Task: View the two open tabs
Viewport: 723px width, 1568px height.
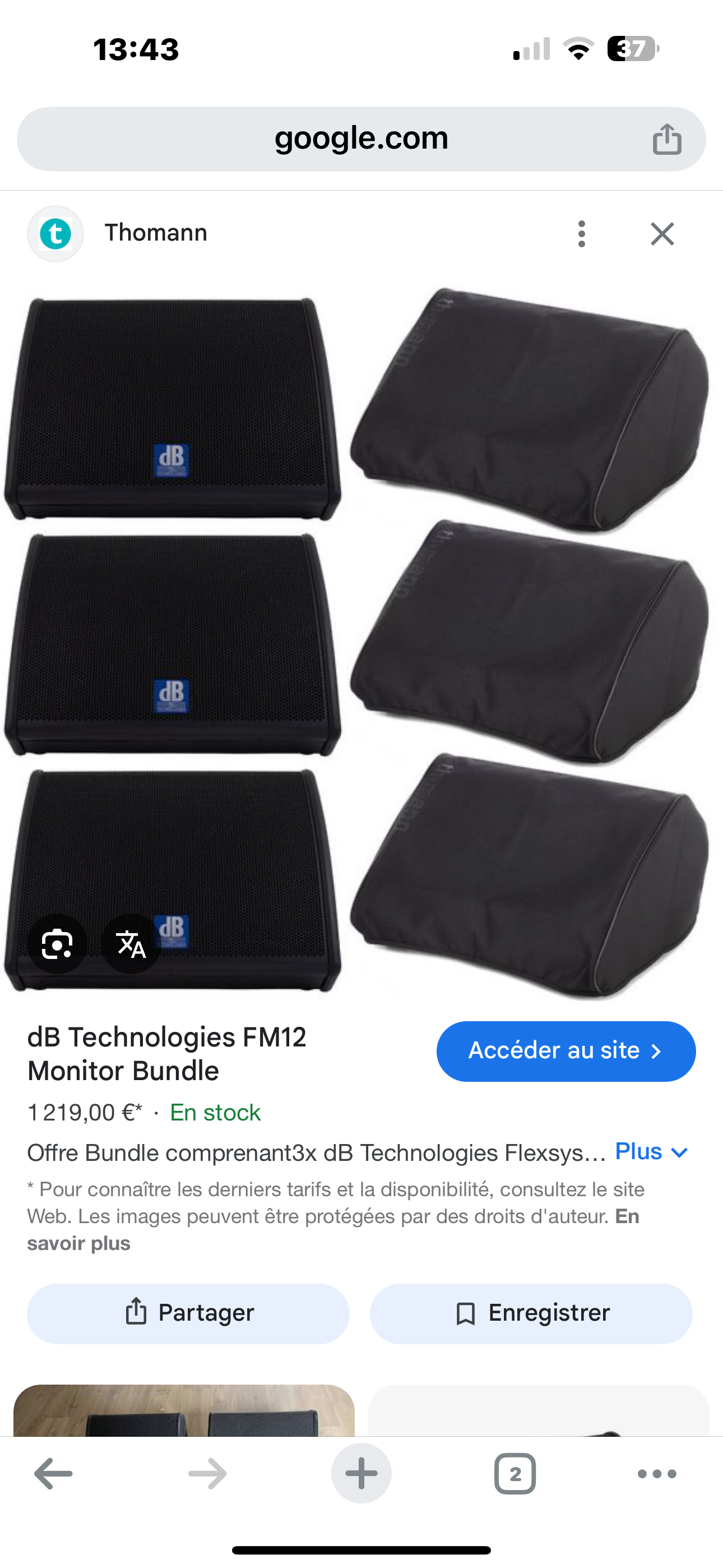Action: [515, 1474]
